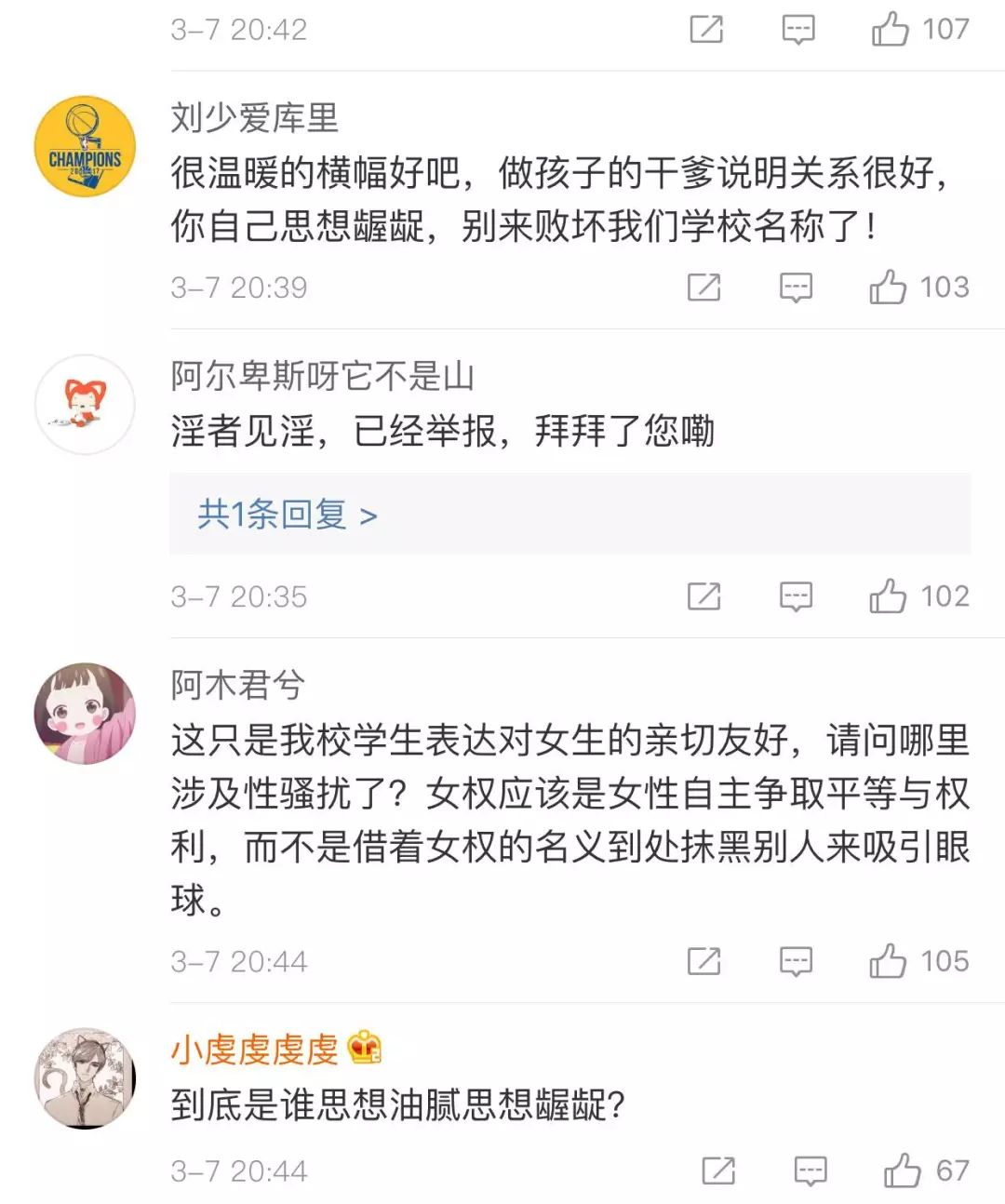Reply to the 3-7 20:42 comment
Image resolution: width=1005 pixels, height=1204 pixels.
(797, 30)
